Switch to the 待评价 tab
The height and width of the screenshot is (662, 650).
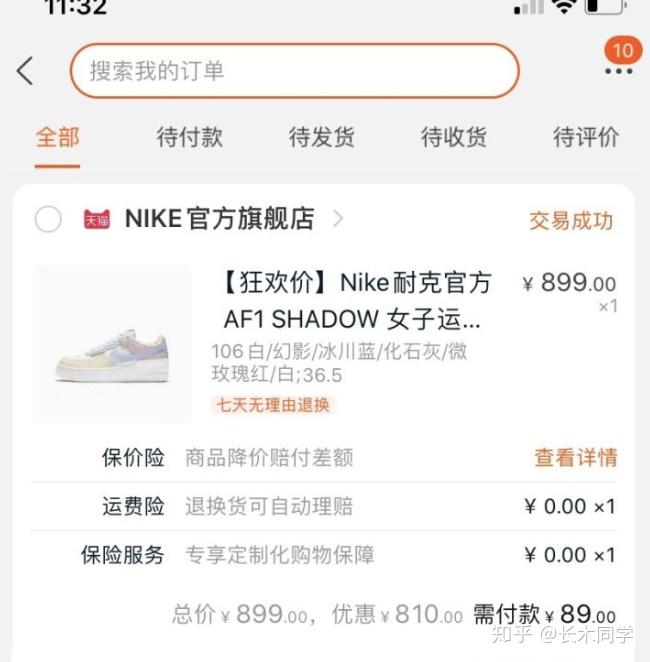point(586,138)
